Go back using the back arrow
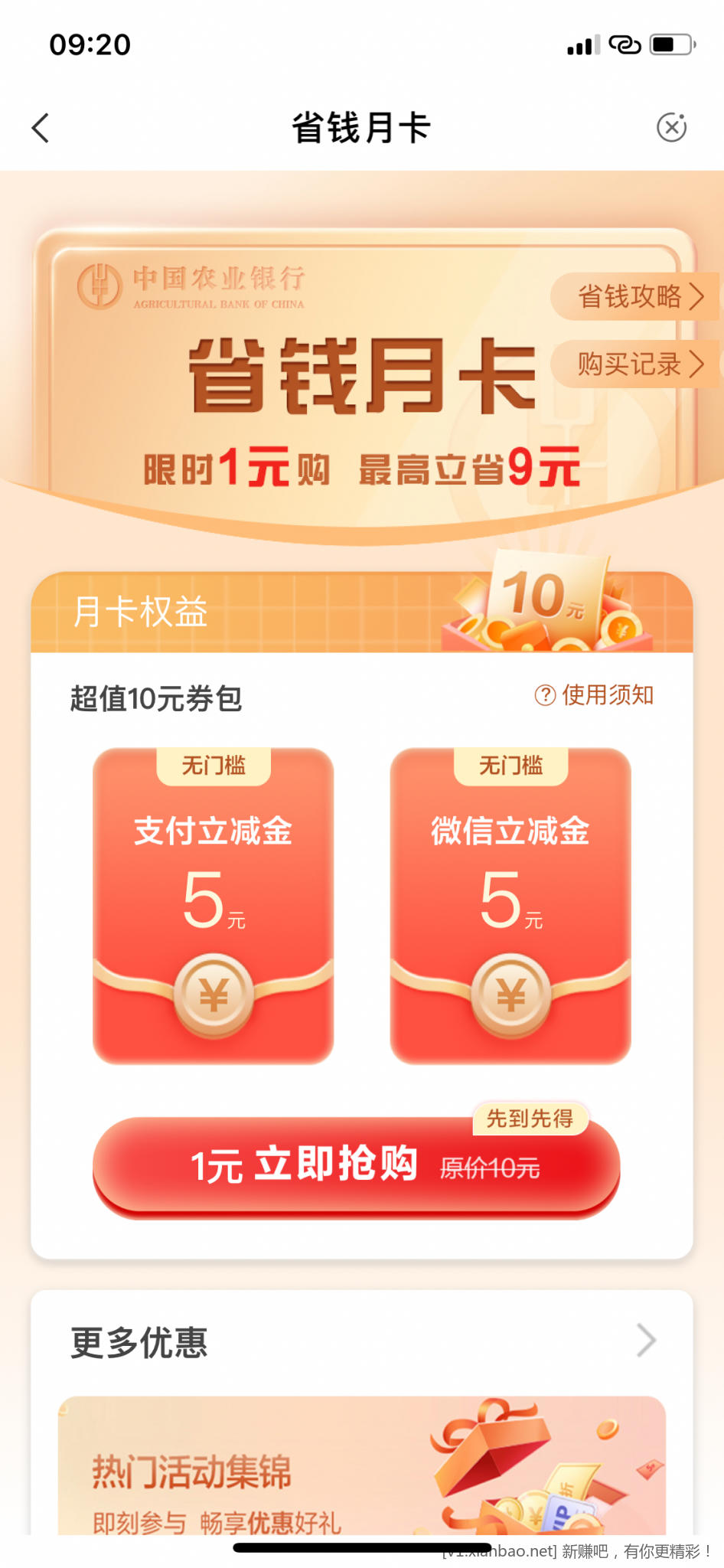The height and width of the screenshot is (1568, 724). tap(41, 128)
